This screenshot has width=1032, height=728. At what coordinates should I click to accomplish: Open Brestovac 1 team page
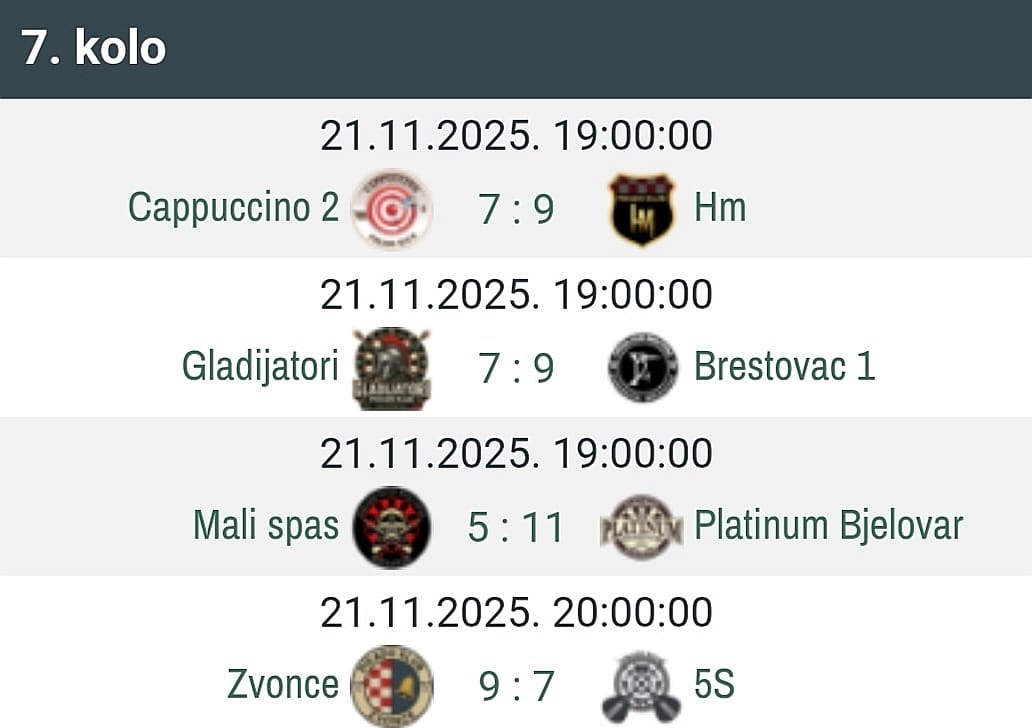click(x=784, y=367)
